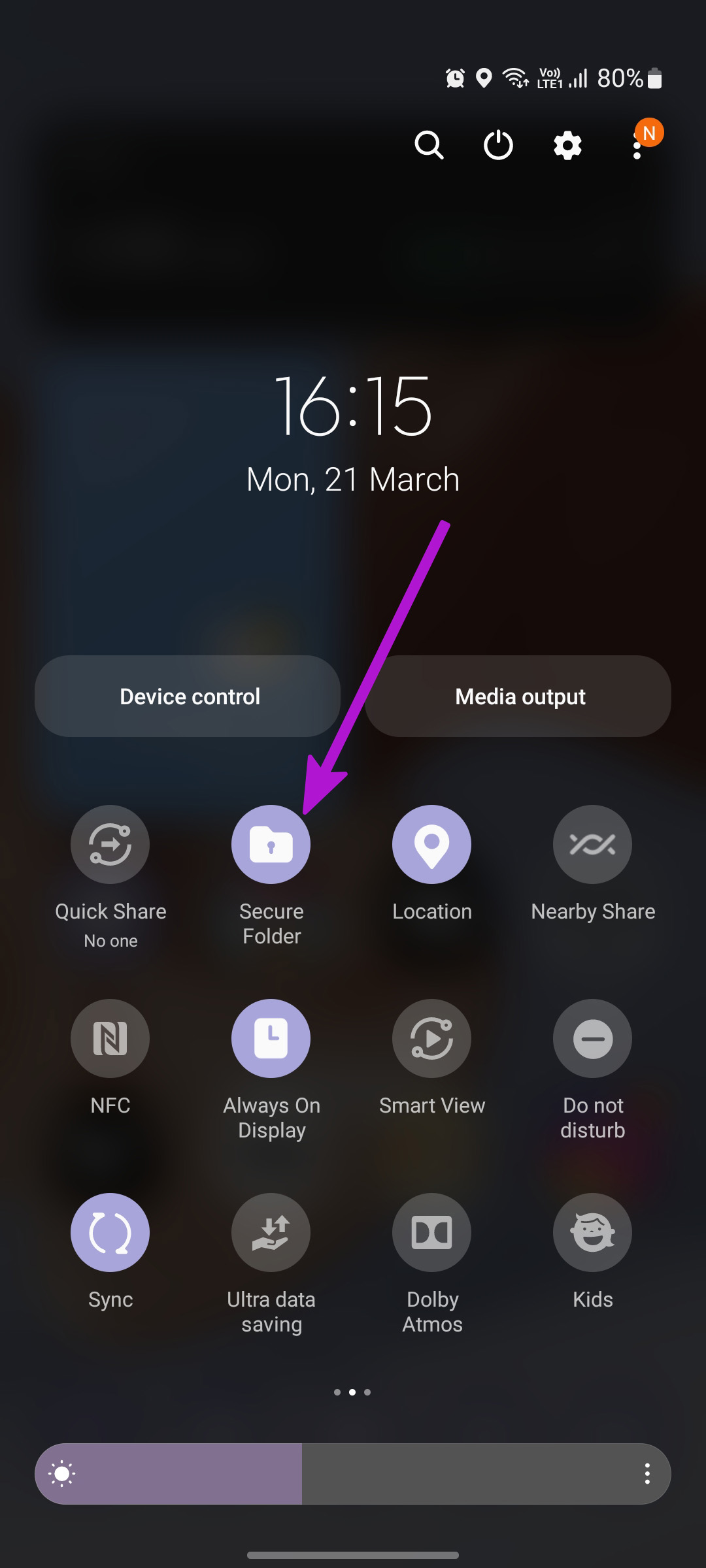Turn off Sync
The height and width of the screenshot is (1568, 706).
coord(110,1232)
